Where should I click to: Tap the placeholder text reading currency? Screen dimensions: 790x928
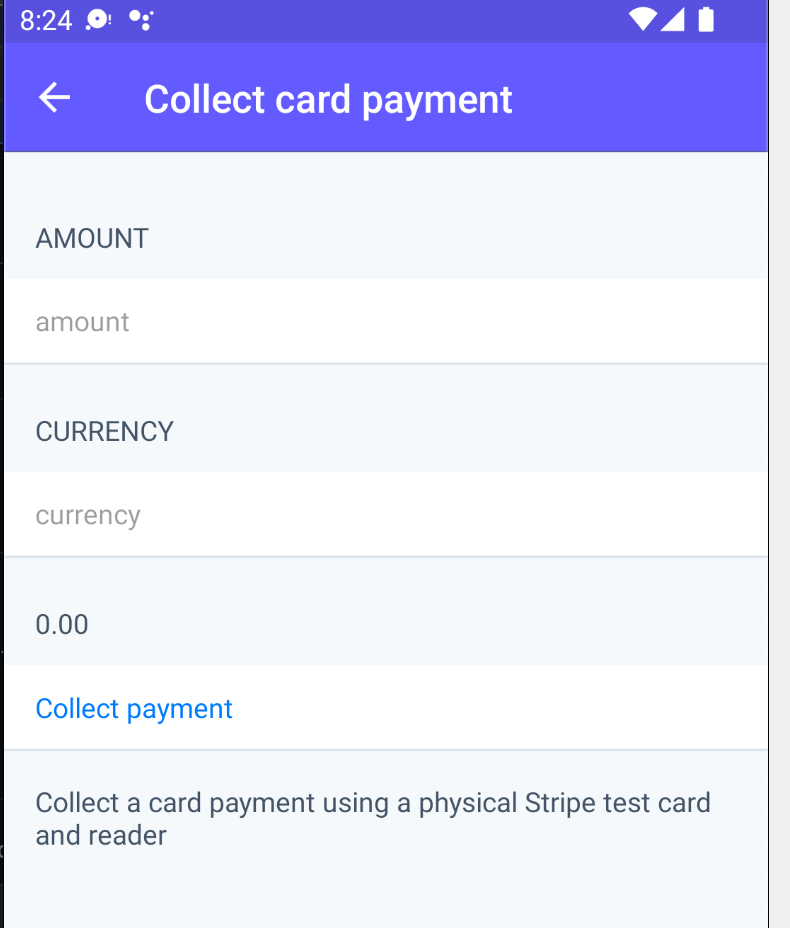pyautogui.click(x=88, y=514)
